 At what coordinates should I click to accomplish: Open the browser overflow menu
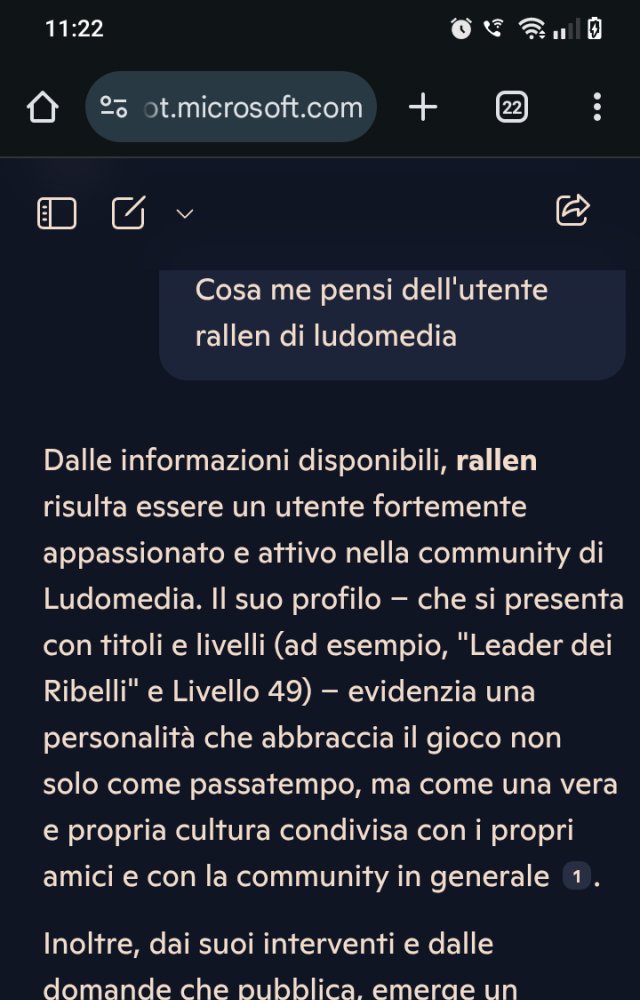click(x=597, y=107)
